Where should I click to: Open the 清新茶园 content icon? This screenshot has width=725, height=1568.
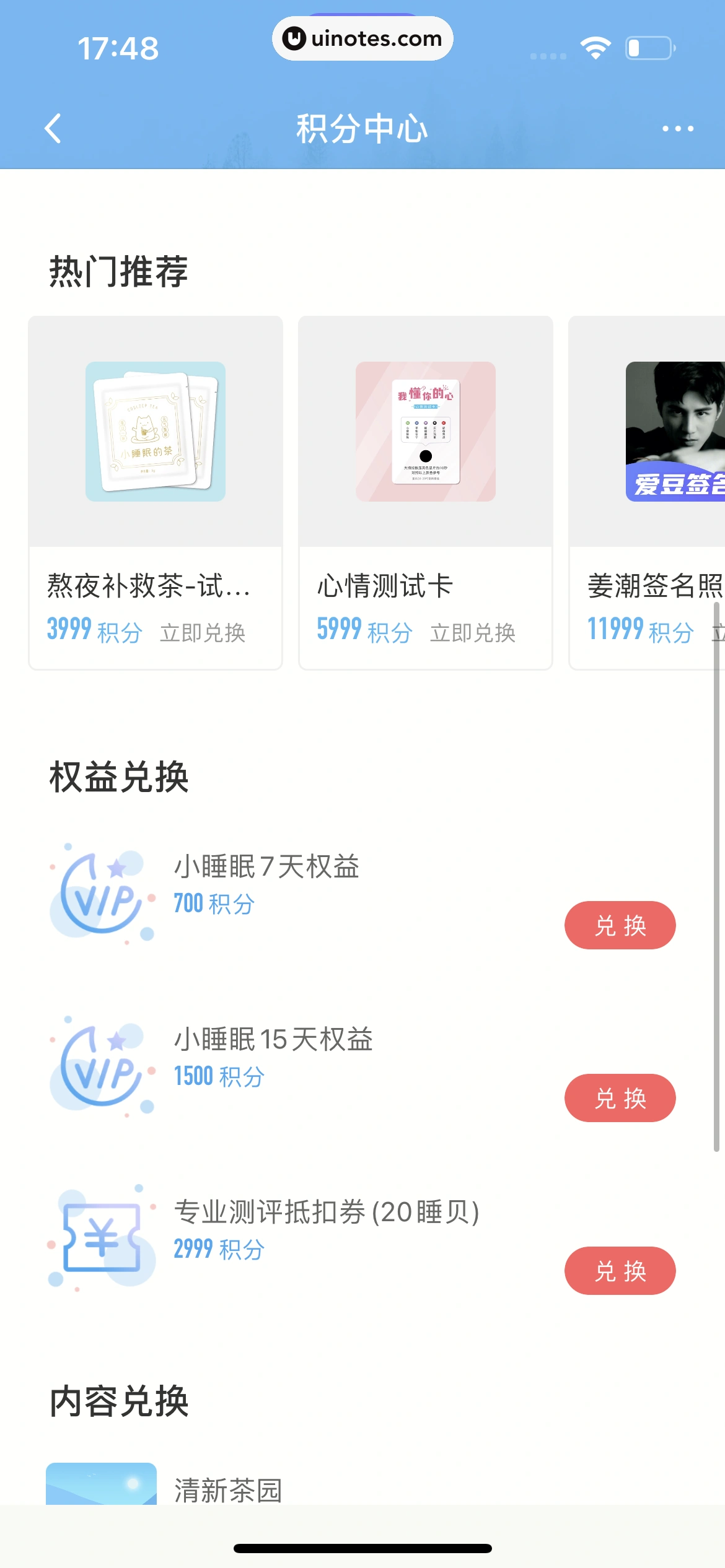pos(101,1492)
